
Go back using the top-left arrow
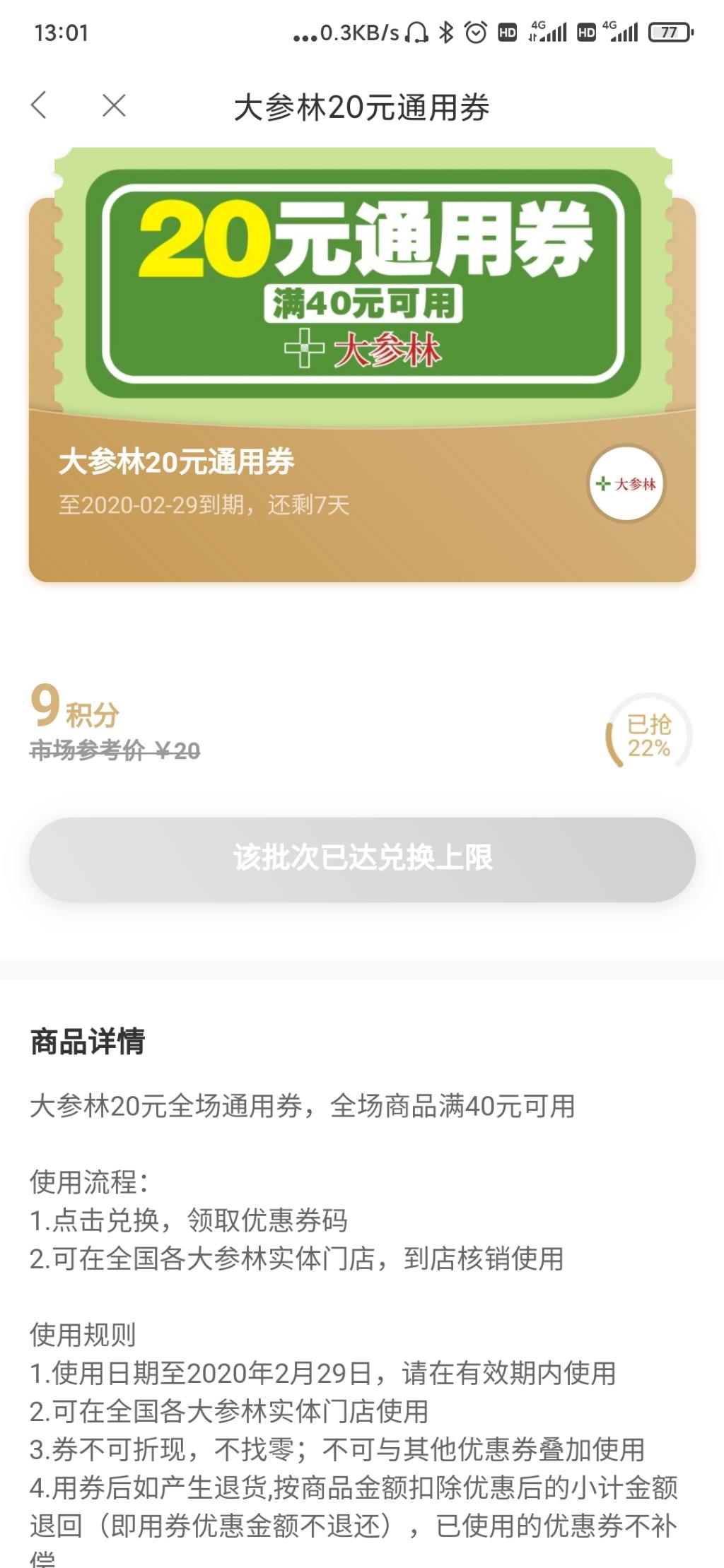pyautogui.click(x=40, y=106)
